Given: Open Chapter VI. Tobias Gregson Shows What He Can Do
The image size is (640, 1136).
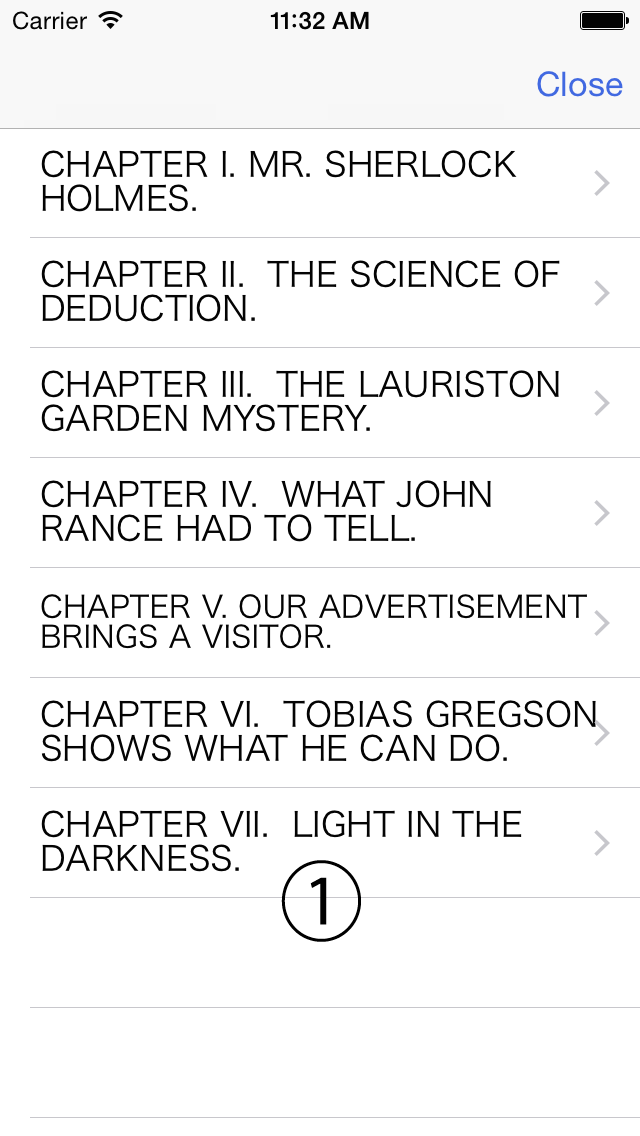Looking at the screenshot, I should tap(320, 733).
